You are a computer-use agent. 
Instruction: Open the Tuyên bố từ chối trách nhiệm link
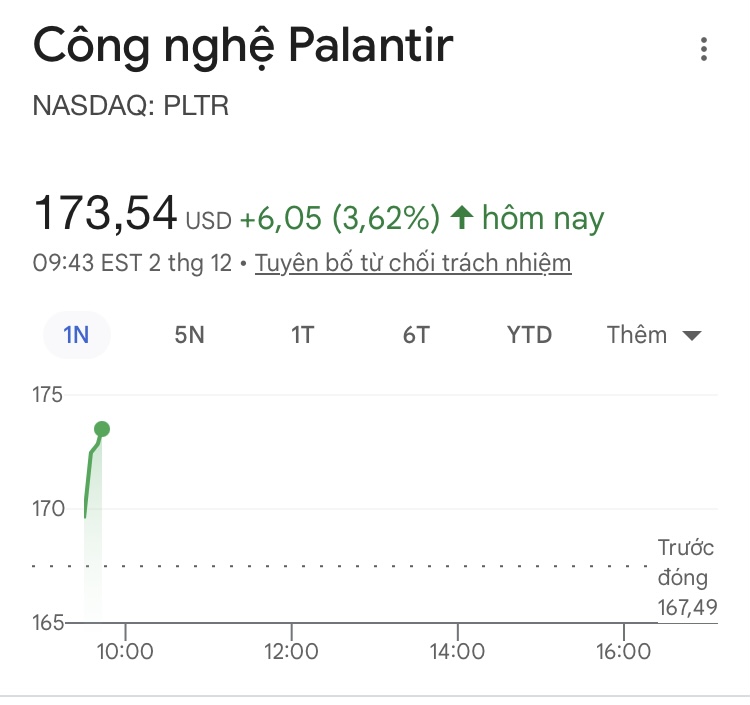pyautogui.click(x=413, y=264)
